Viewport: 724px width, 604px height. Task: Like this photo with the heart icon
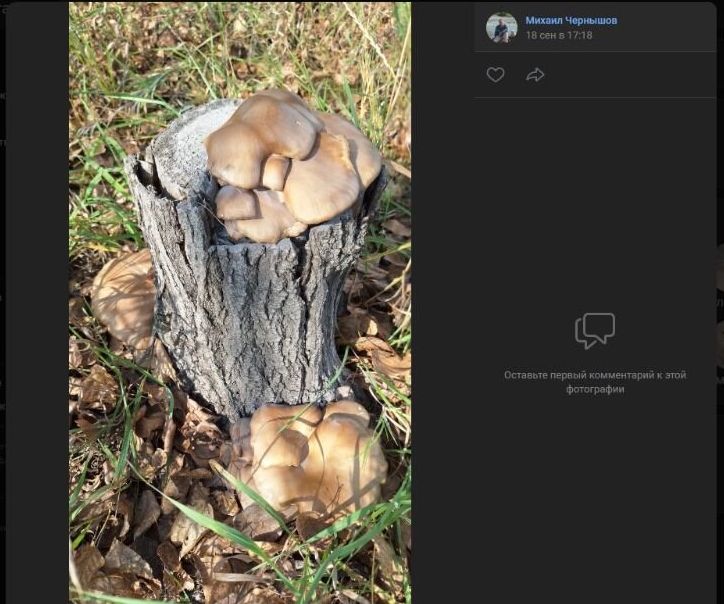(x=495, y=75)
